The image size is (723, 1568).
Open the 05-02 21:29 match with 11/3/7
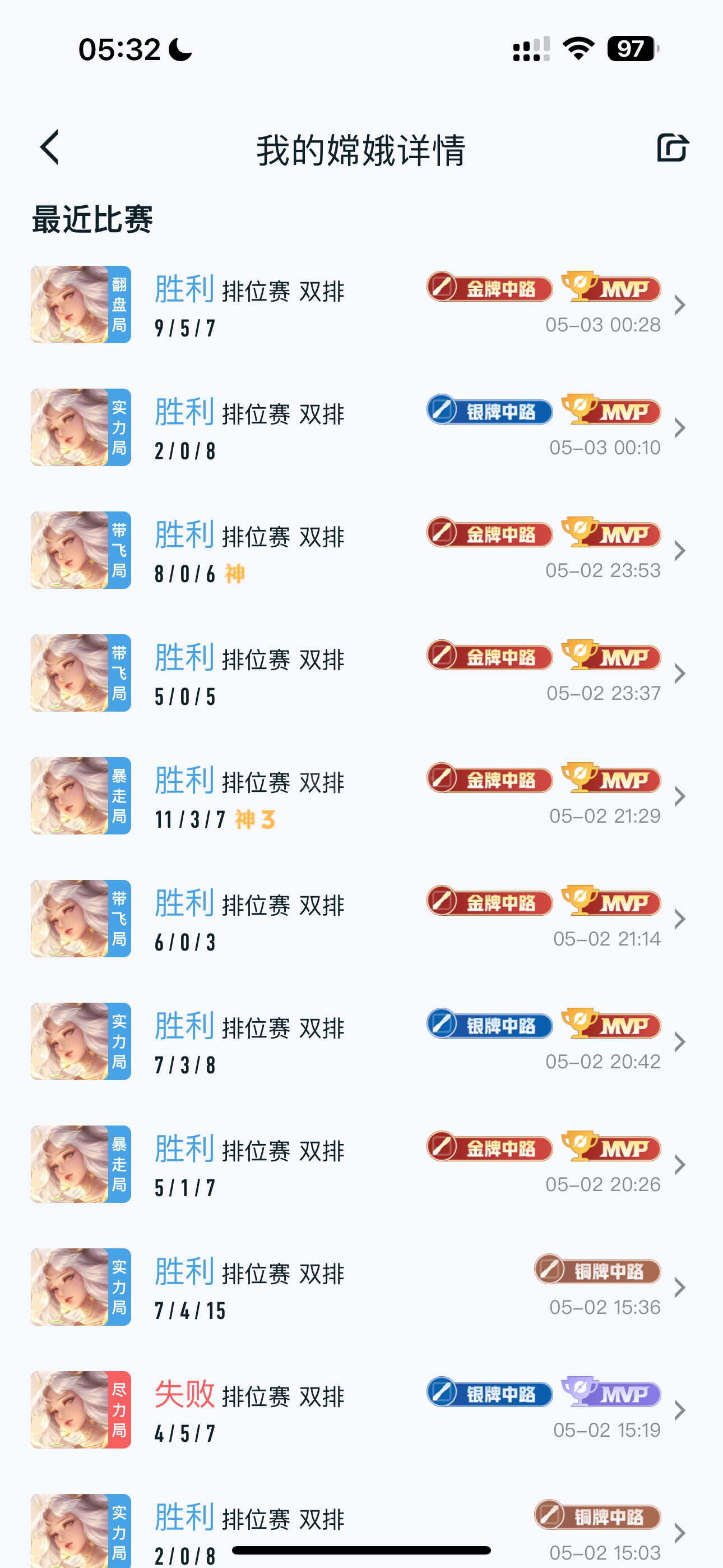tap(361, 796)
